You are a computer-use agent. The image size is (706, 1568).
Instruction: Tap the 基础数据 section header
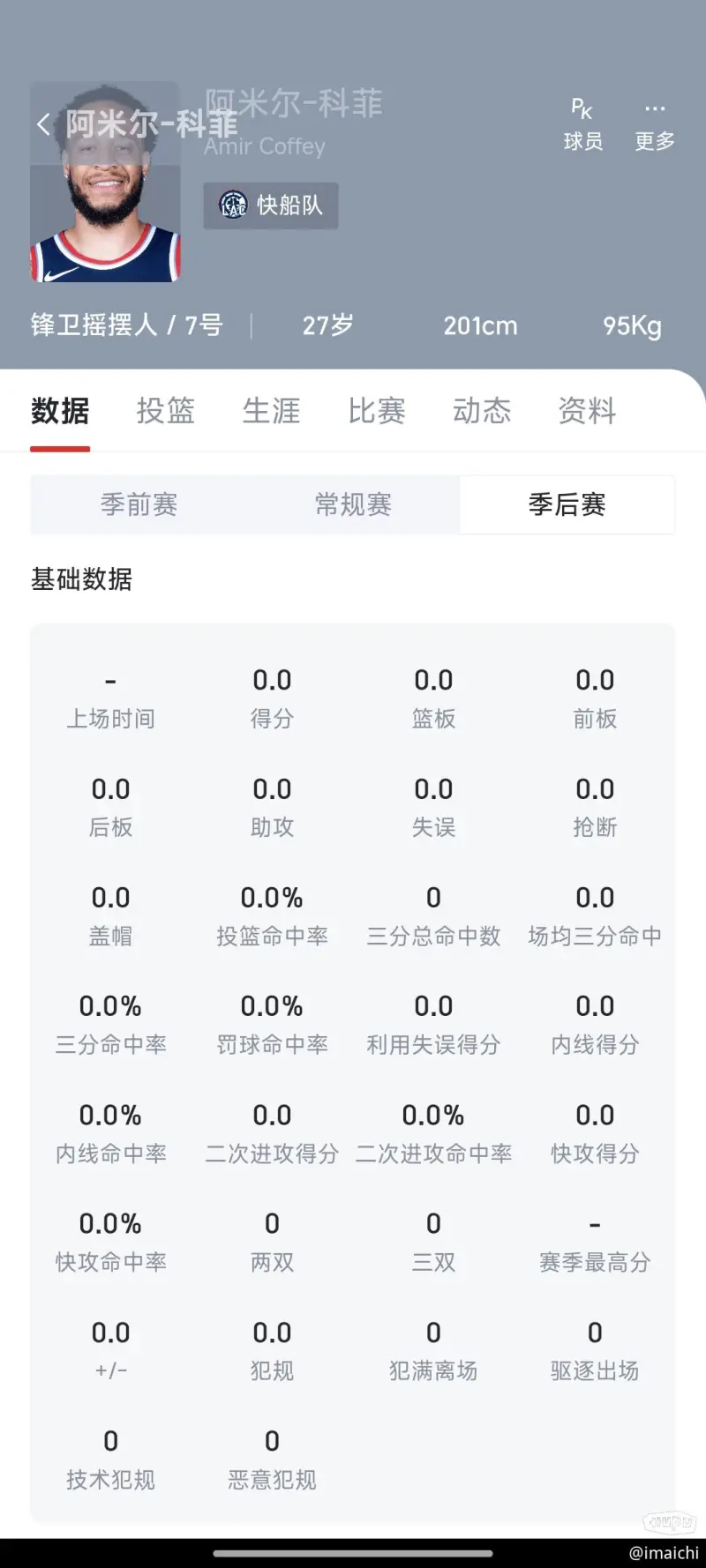(x=79, y=580)
